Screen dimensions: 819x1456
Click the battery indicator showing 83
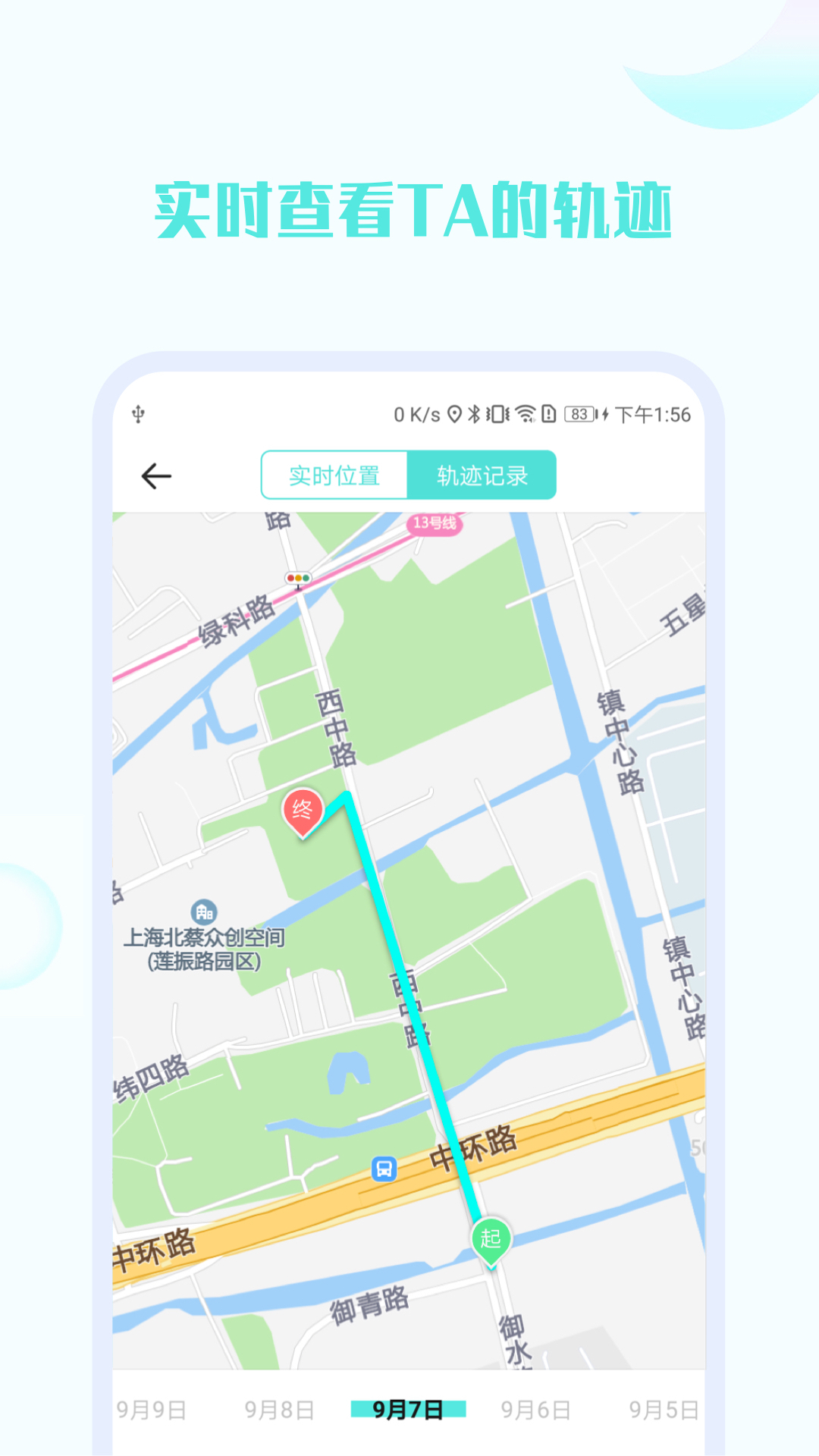coord(579,413)
